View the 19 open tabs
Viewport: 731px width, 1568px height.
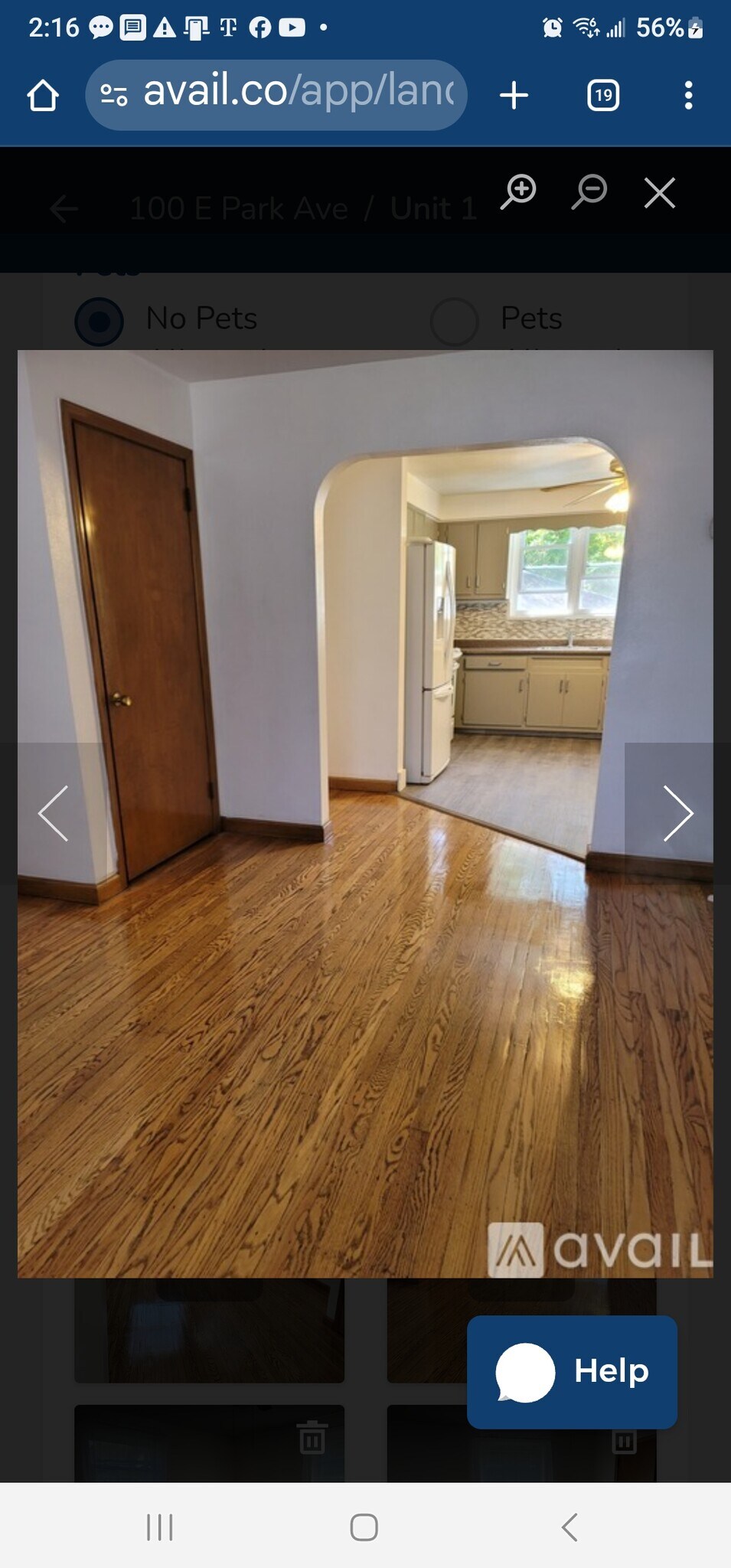[x=603, y=96]
